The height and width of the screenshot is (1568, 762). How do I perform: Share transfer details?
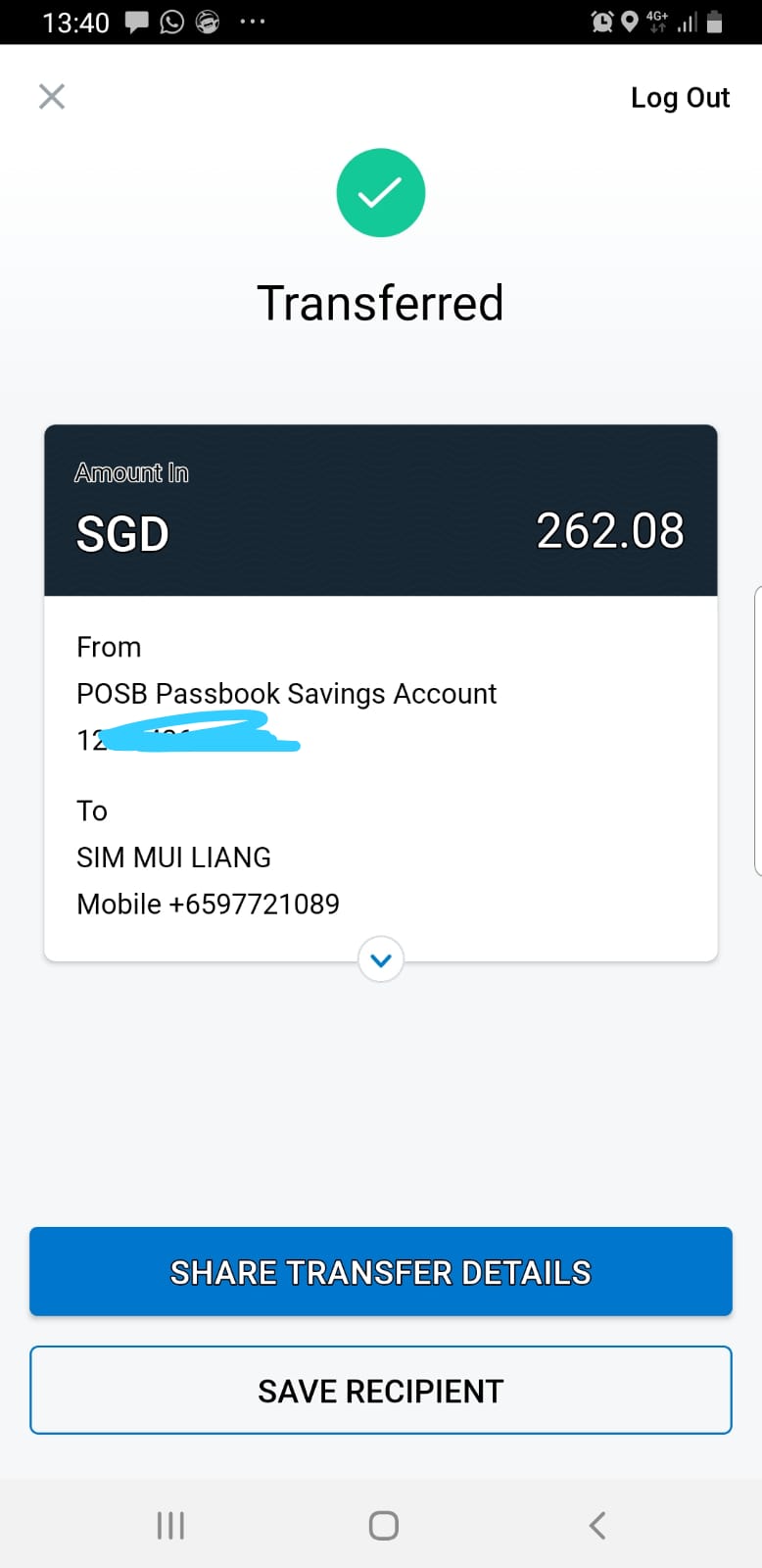pos(381,1271)
